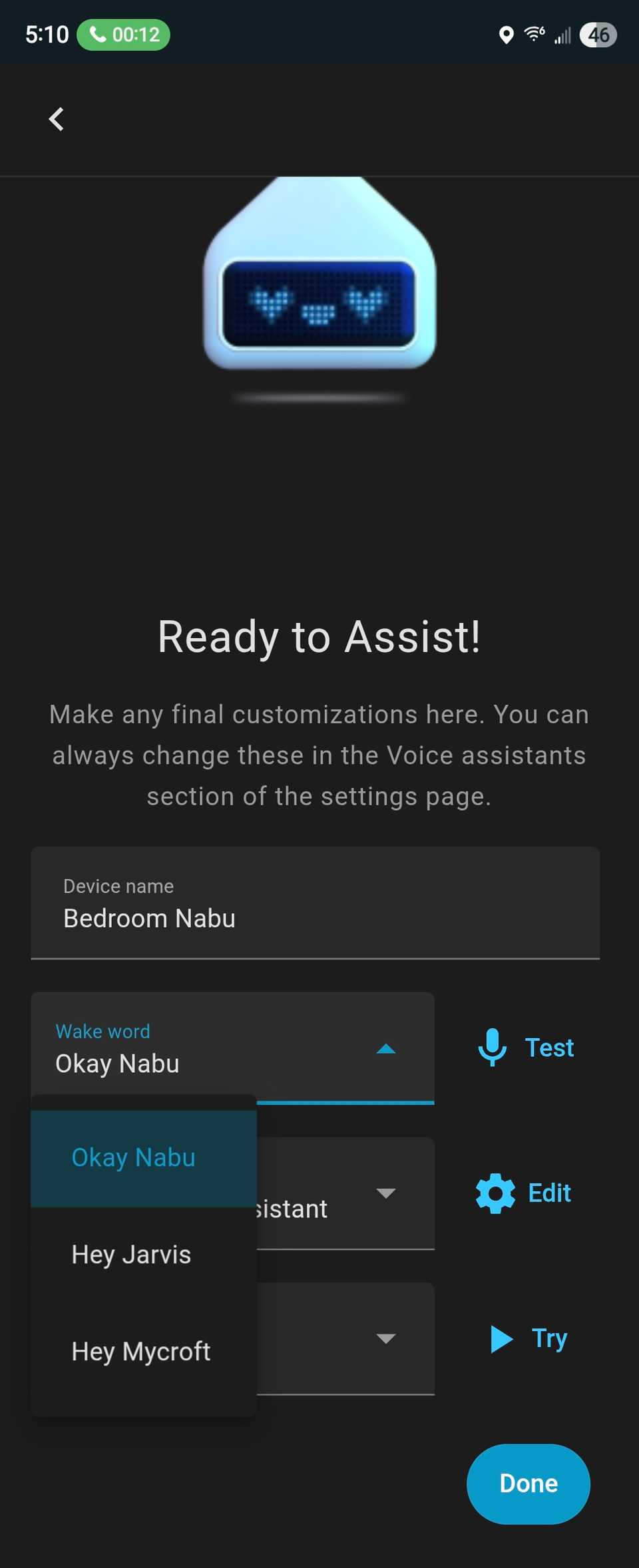Click the microphone icon next to Test

[493, 1048]
